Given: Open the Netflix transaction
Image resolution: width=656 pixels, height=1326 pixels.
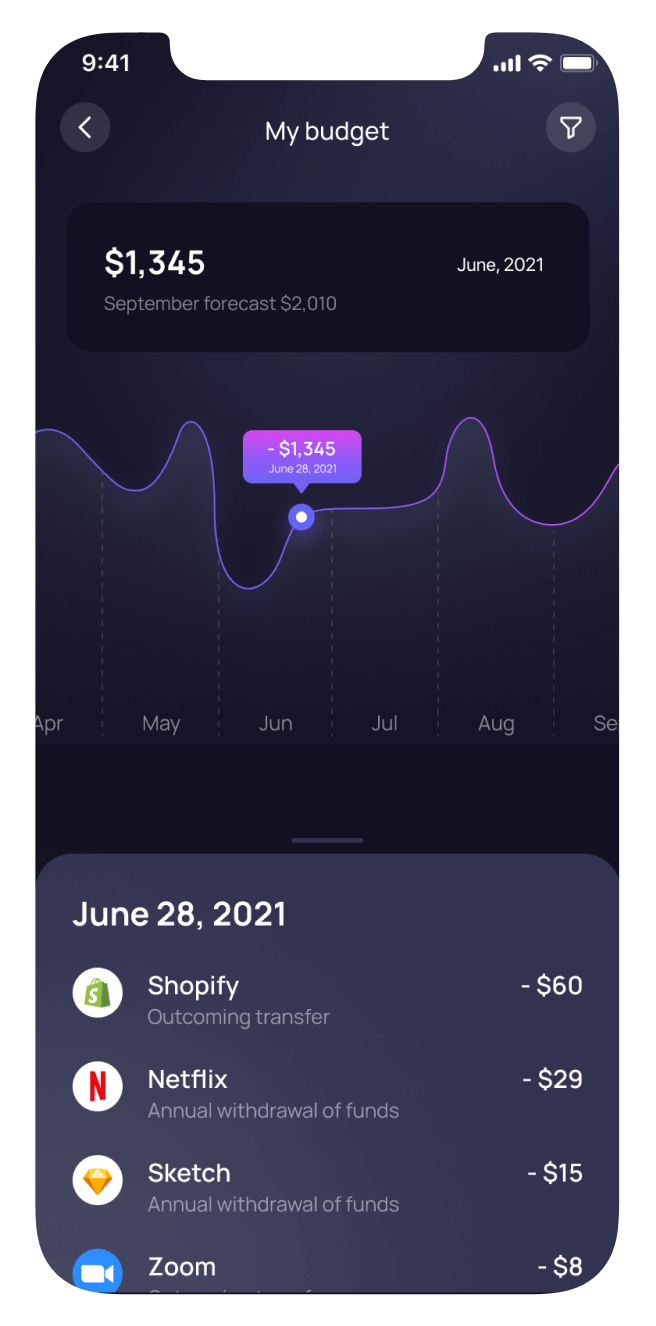Looking at the screenshot, I should click(x=328, y=1093).
